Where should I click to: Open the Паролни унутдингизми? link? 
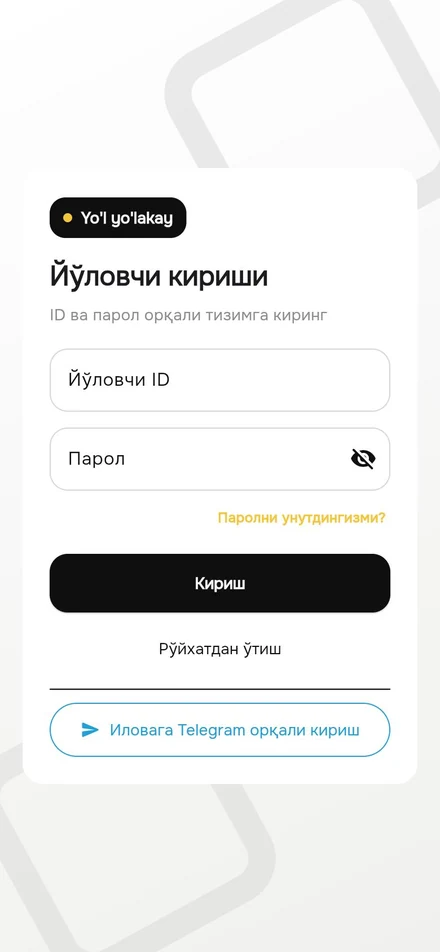[x=302, y=518]
